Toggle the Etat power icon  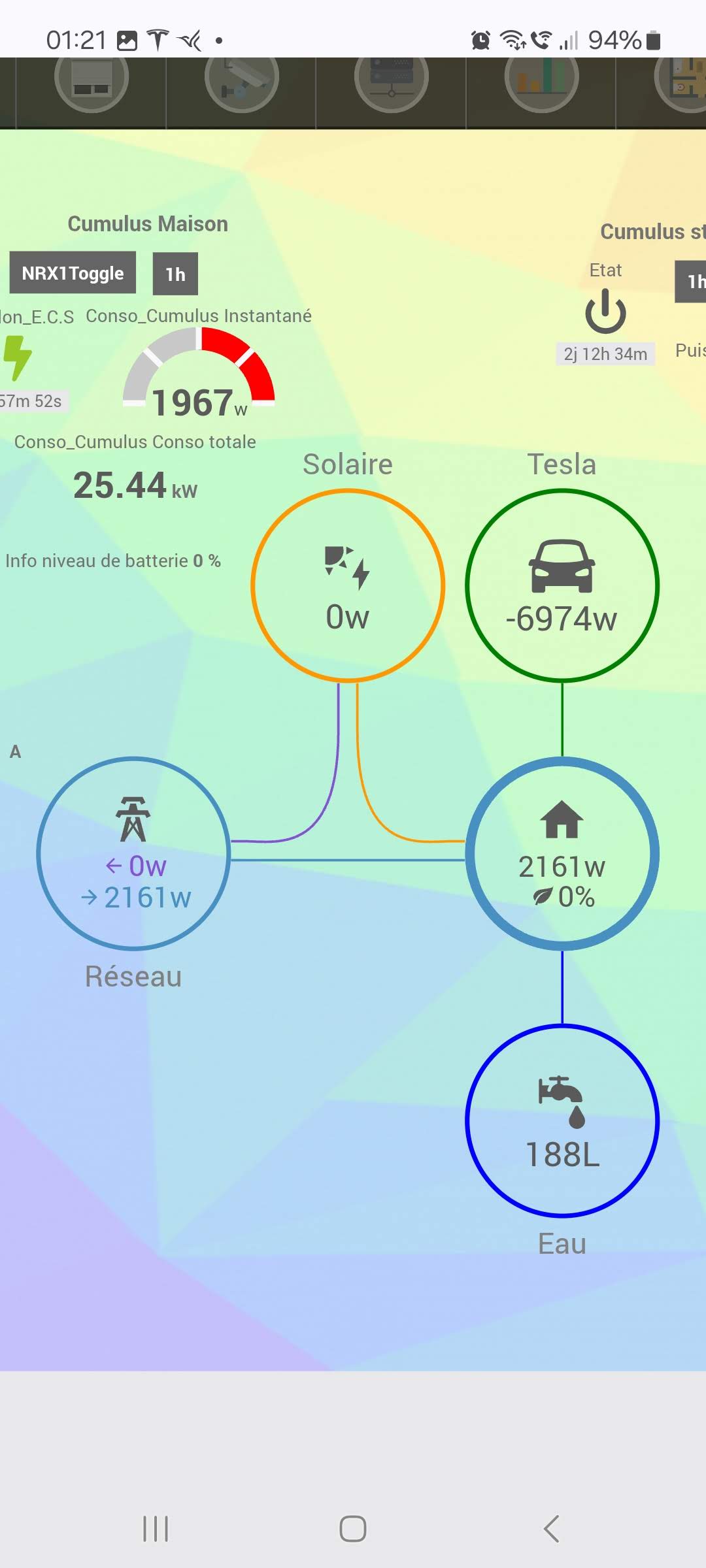[605, 312]
